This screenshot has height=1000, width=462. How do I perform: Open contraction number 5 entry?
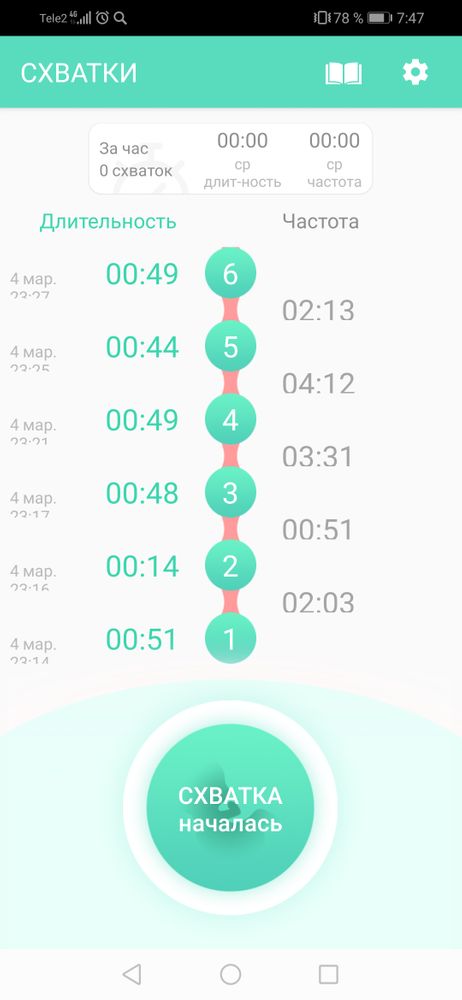click(230, 346)
